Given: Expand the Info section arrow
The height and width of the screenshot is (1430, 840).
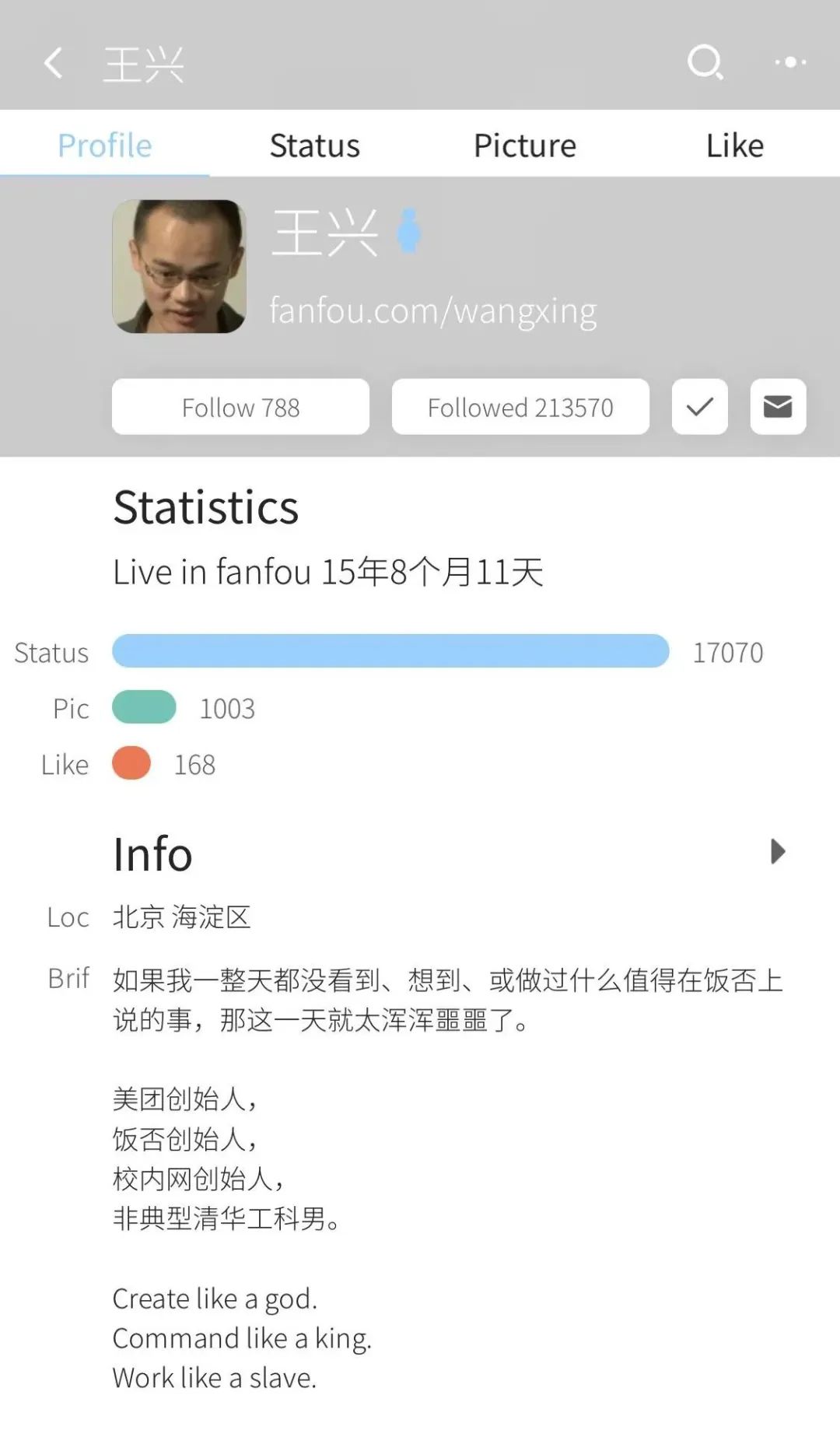Looking at the screenshot, I should pyautogui.click(x=777, y=853).
